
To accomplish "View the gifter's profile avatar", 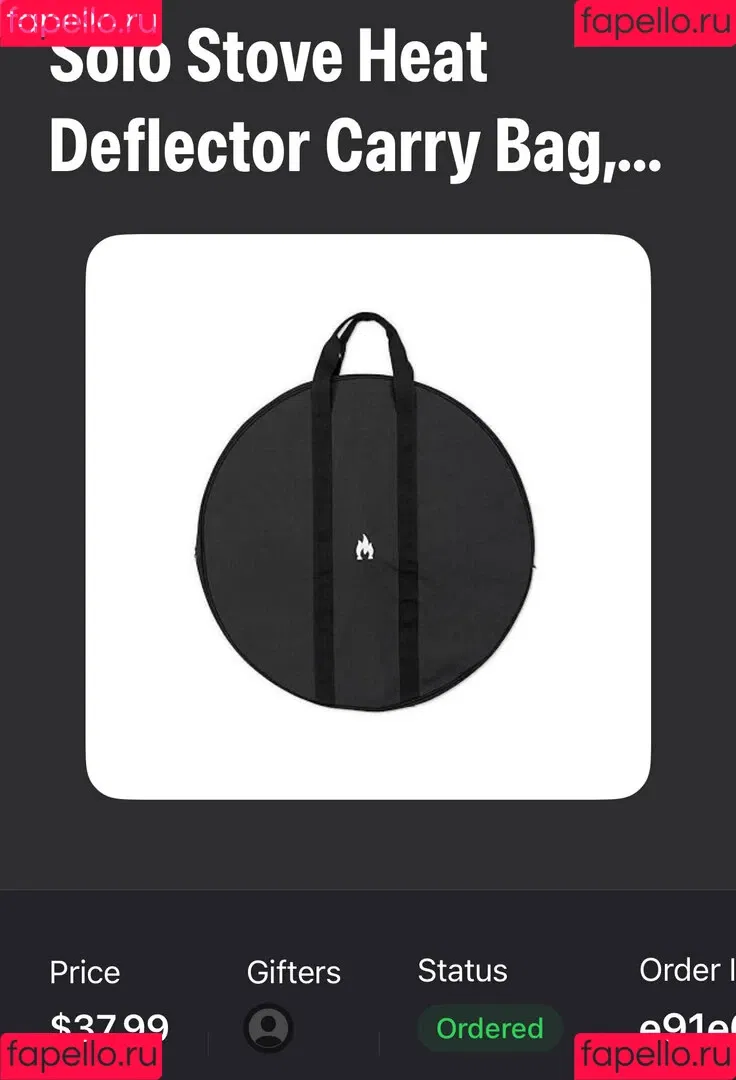I will click(x=268, y=1028).
